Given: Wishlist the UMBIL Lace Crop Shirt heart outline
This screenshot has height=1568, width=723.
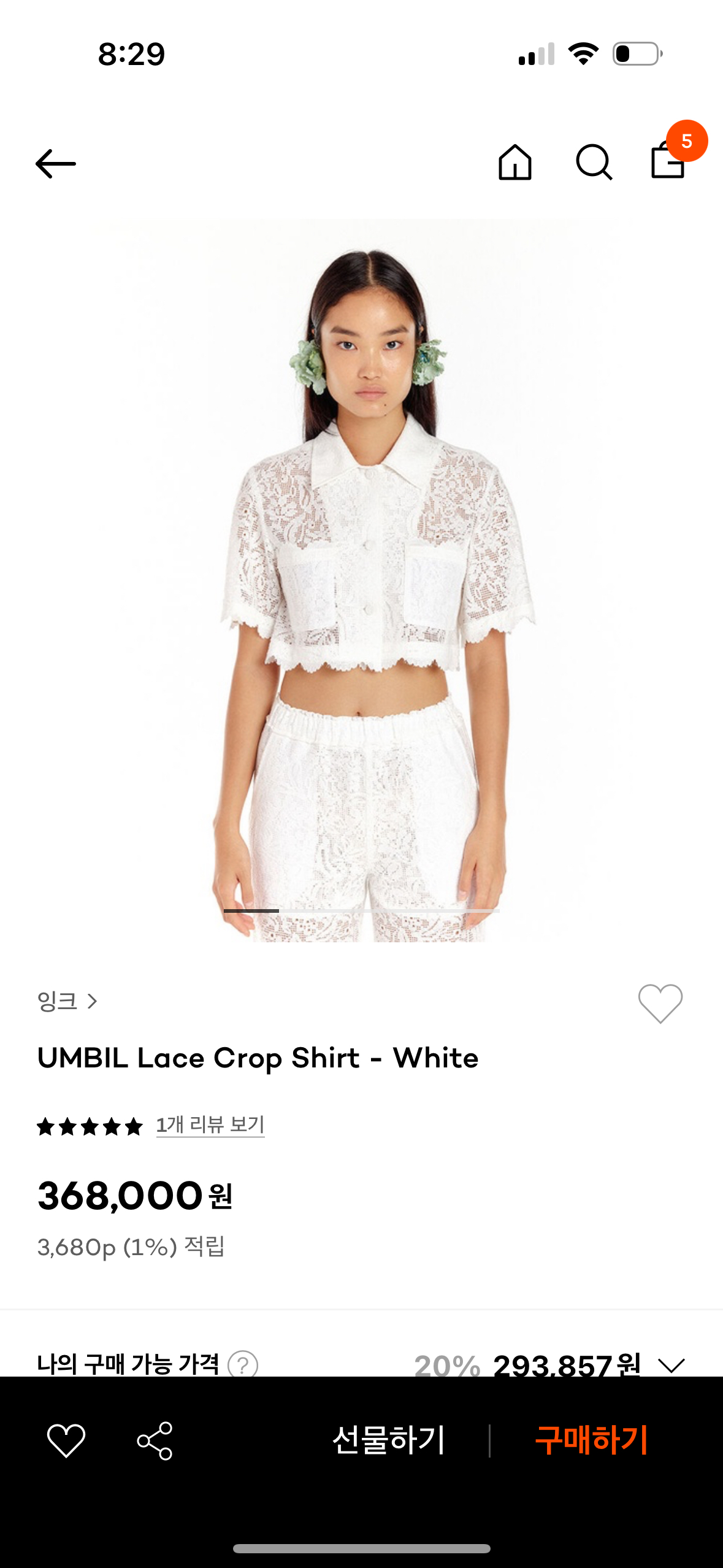Looking at the screenshot, I should pos(660,1004).
